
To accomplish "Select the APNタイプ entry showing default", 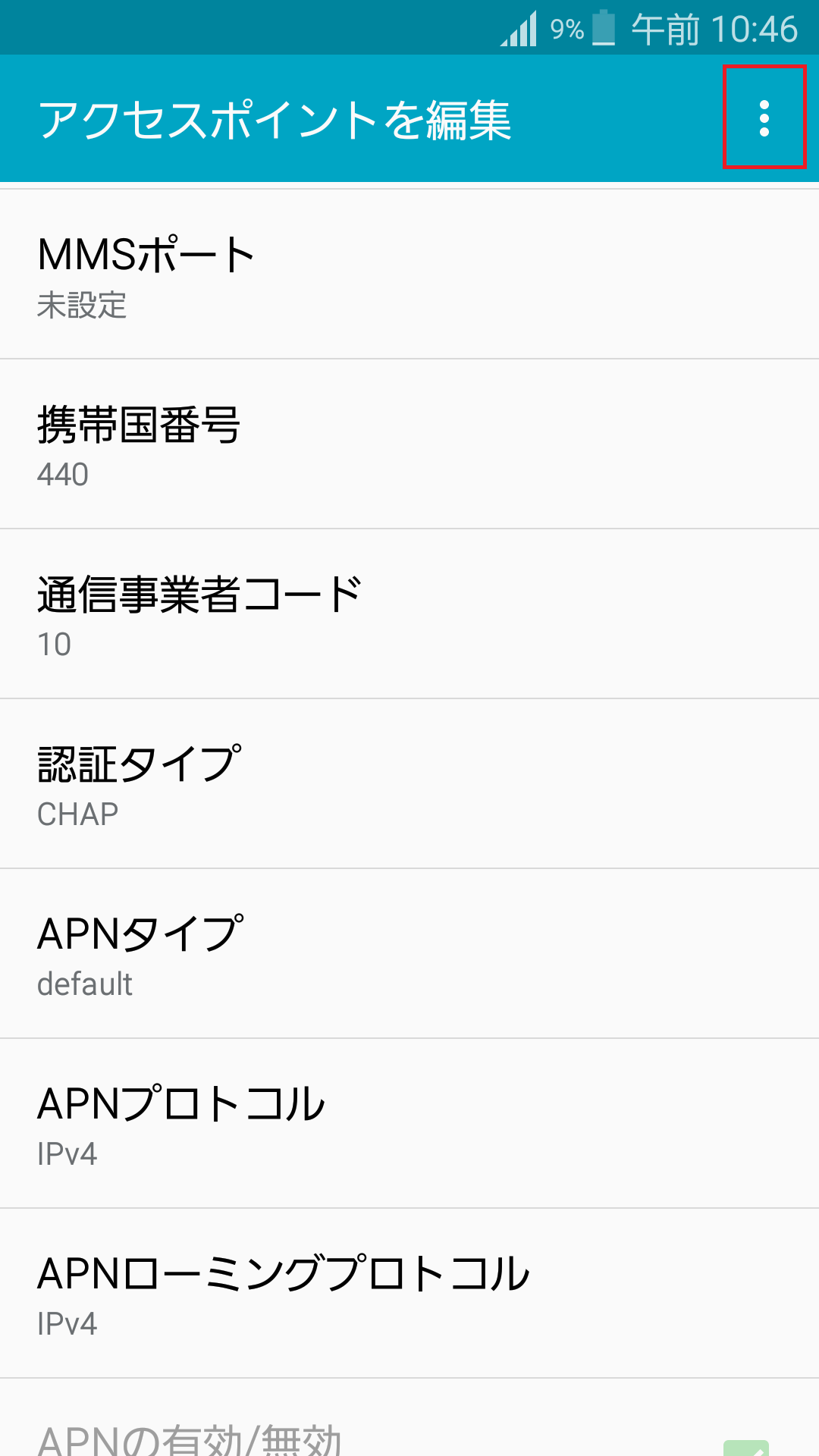I will 409,953.
